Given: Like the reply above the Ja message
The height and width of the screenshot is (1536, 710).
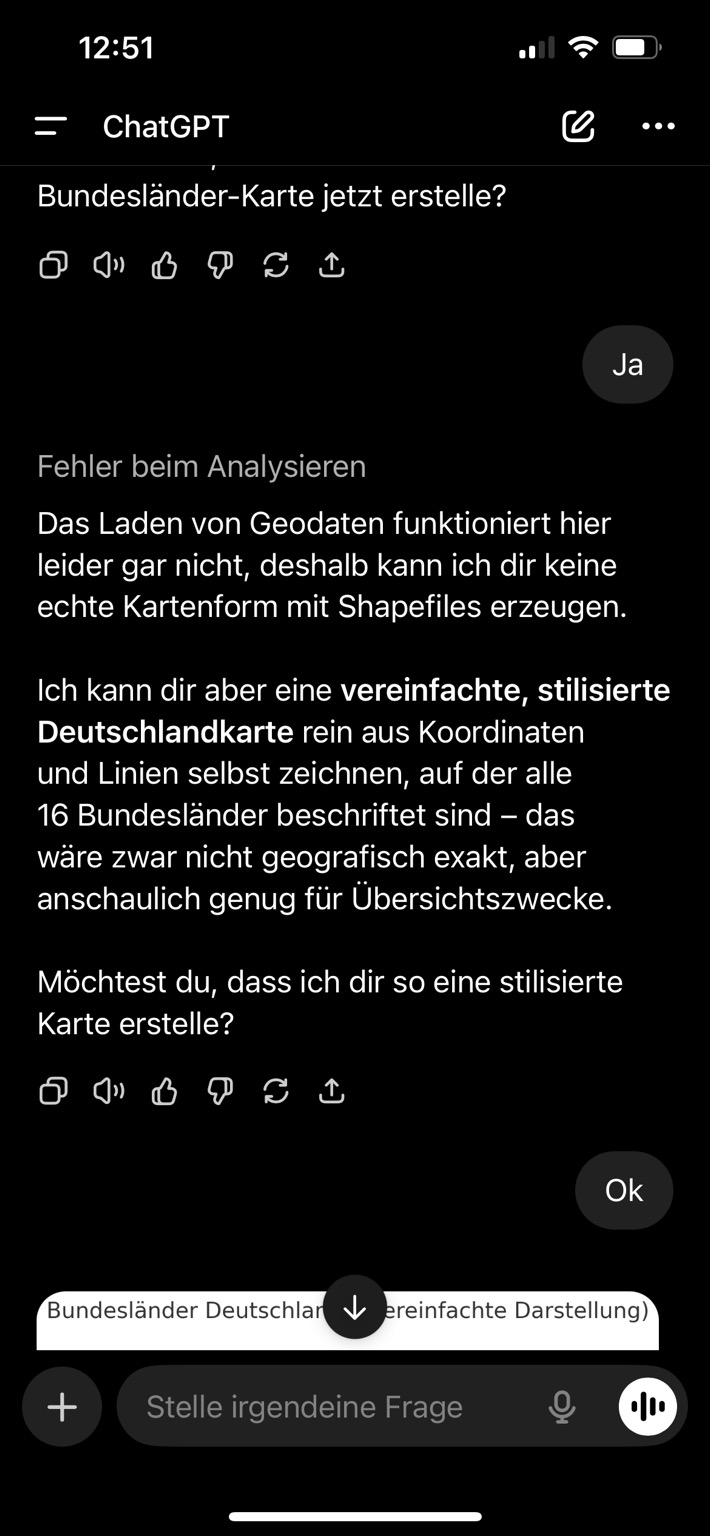Looking at the screenshot, I should point(164,265).
